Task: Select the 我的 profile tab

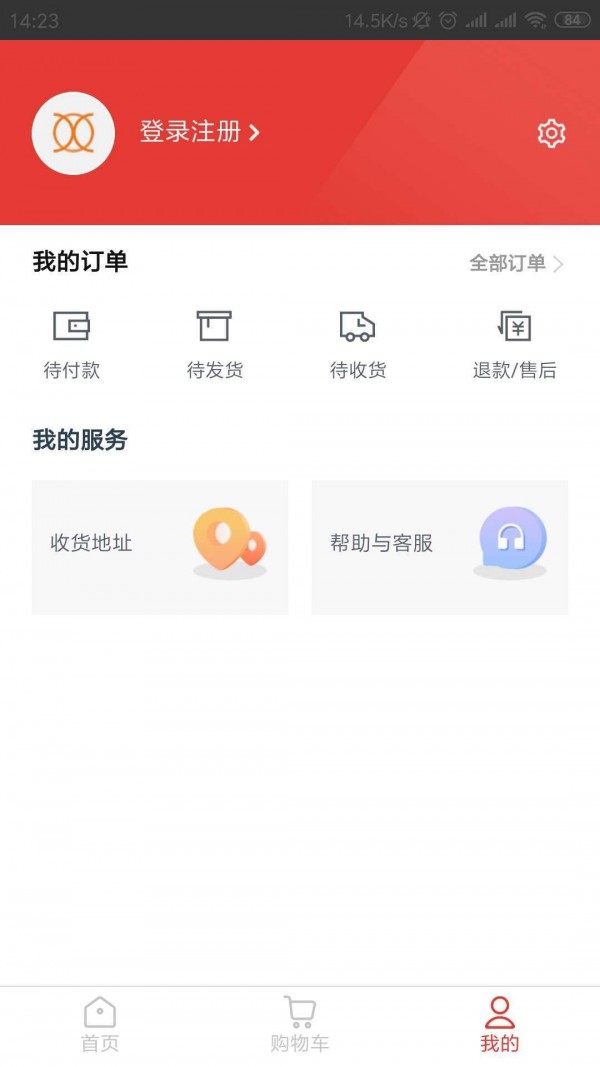Action: 499,1025
